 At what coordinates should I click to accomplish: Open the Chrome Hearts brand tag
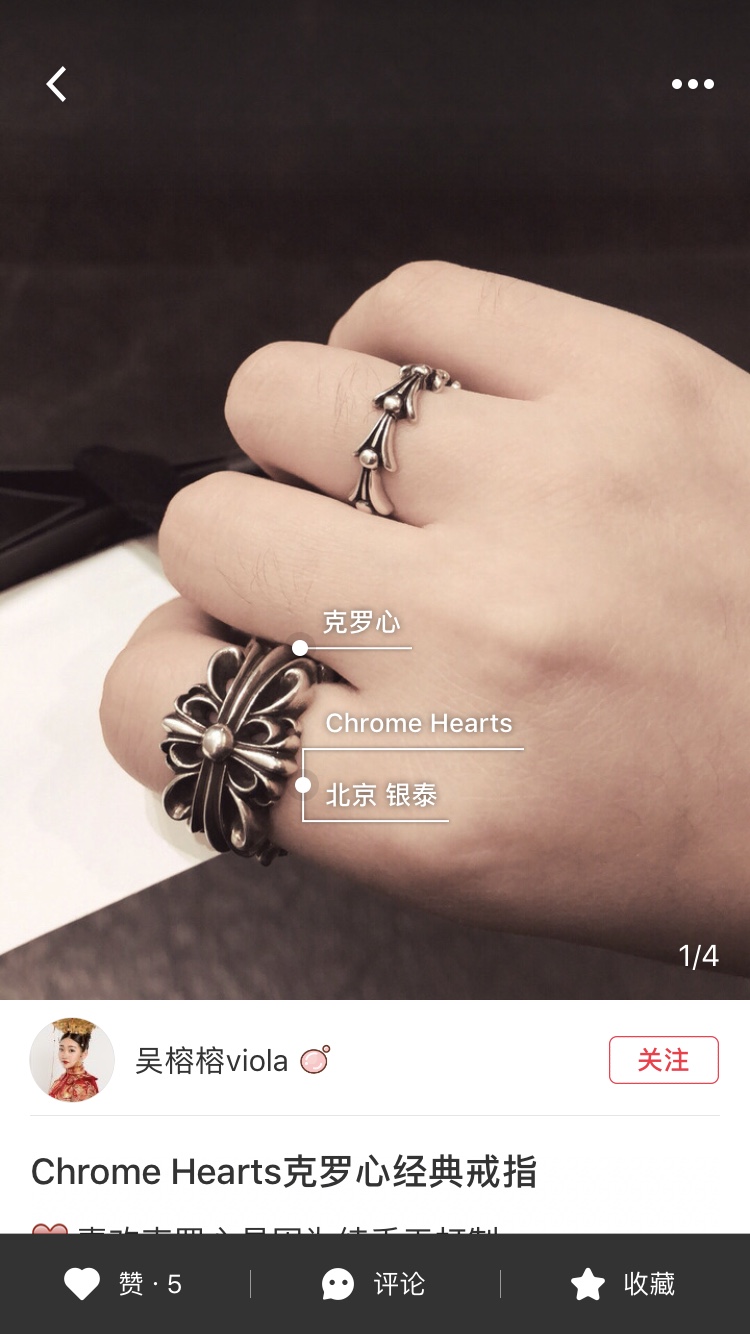418,723
